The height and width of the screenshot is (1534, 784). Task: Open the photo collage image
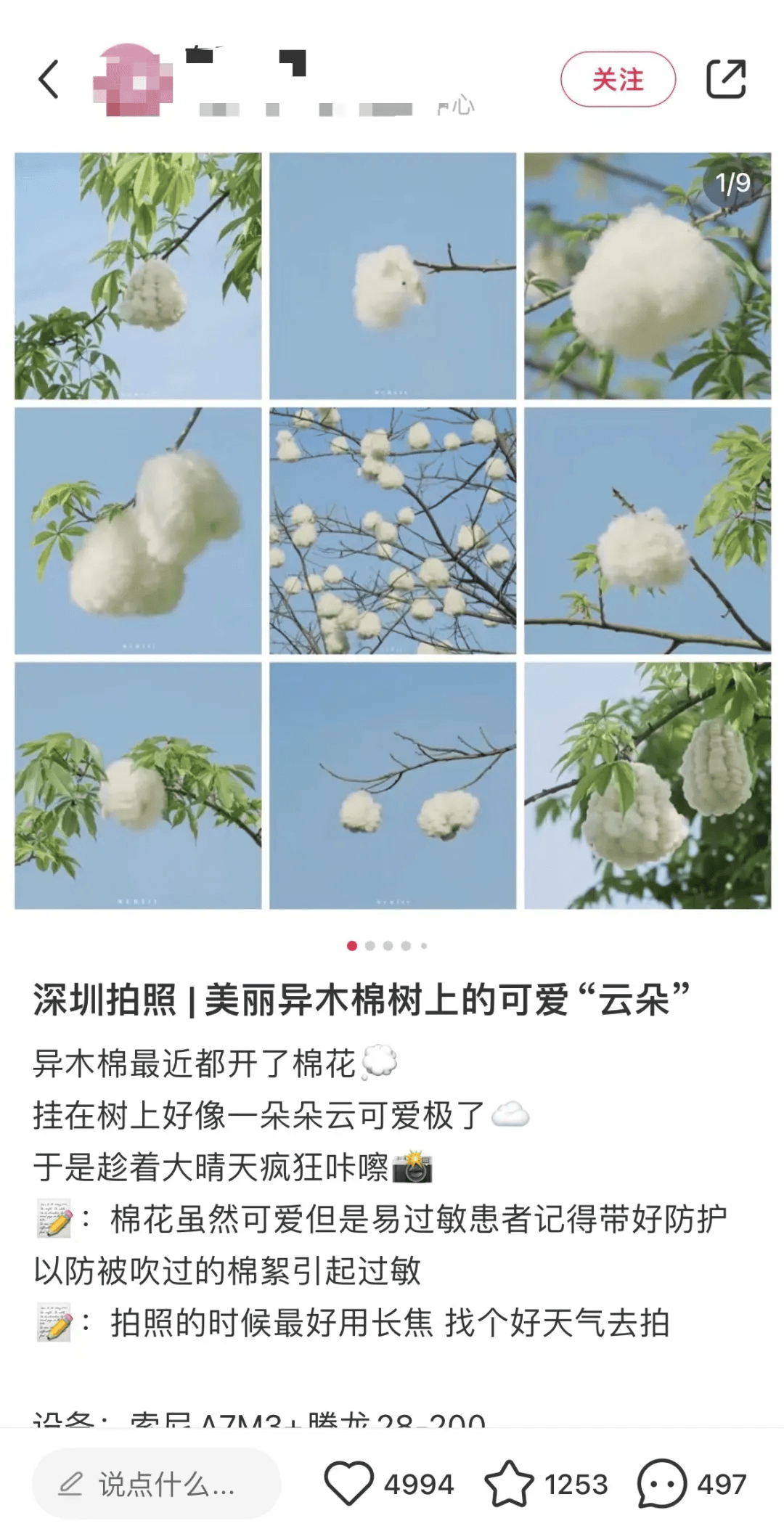pos(393,531)
